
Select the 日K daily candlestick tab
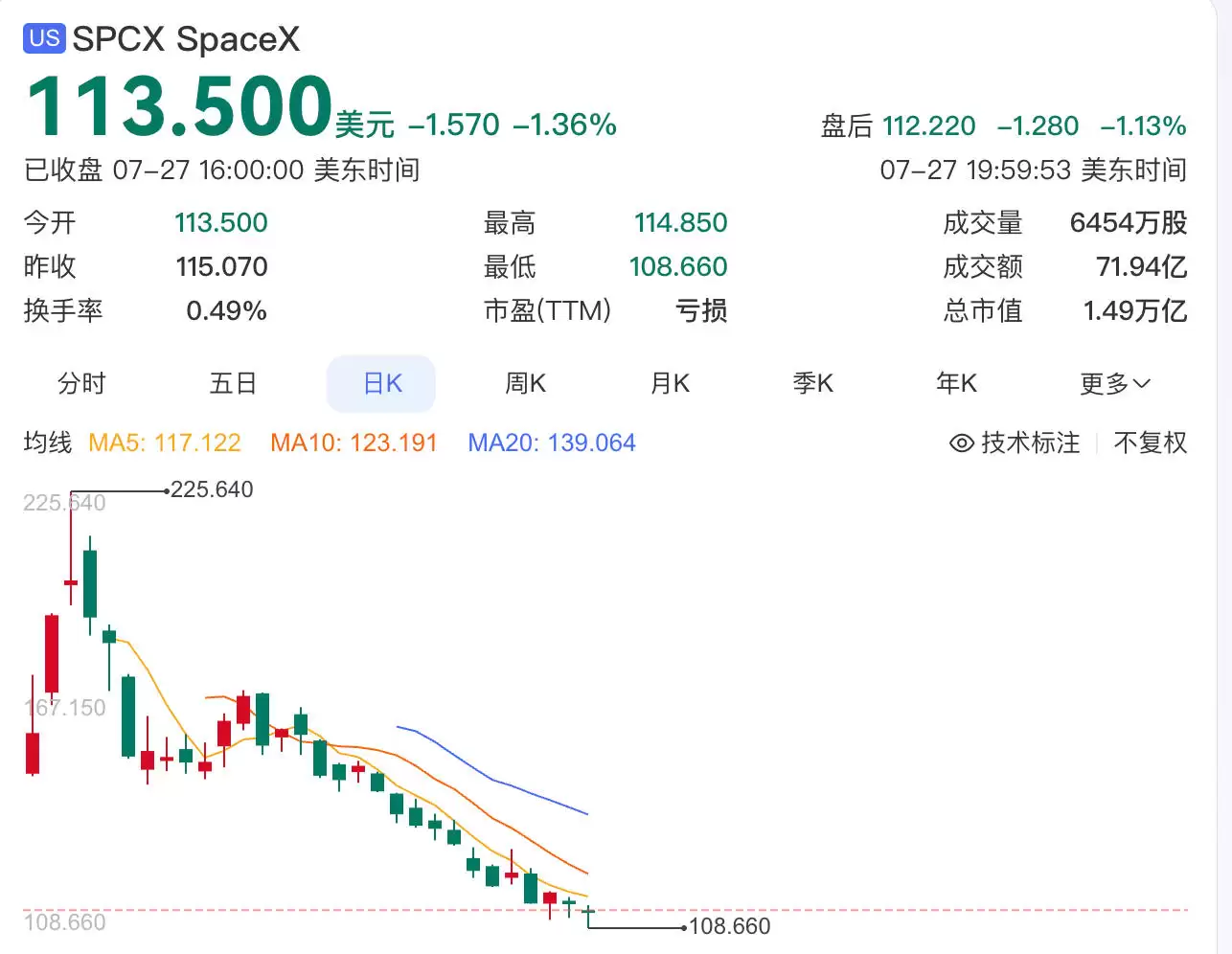coord(381,384)
